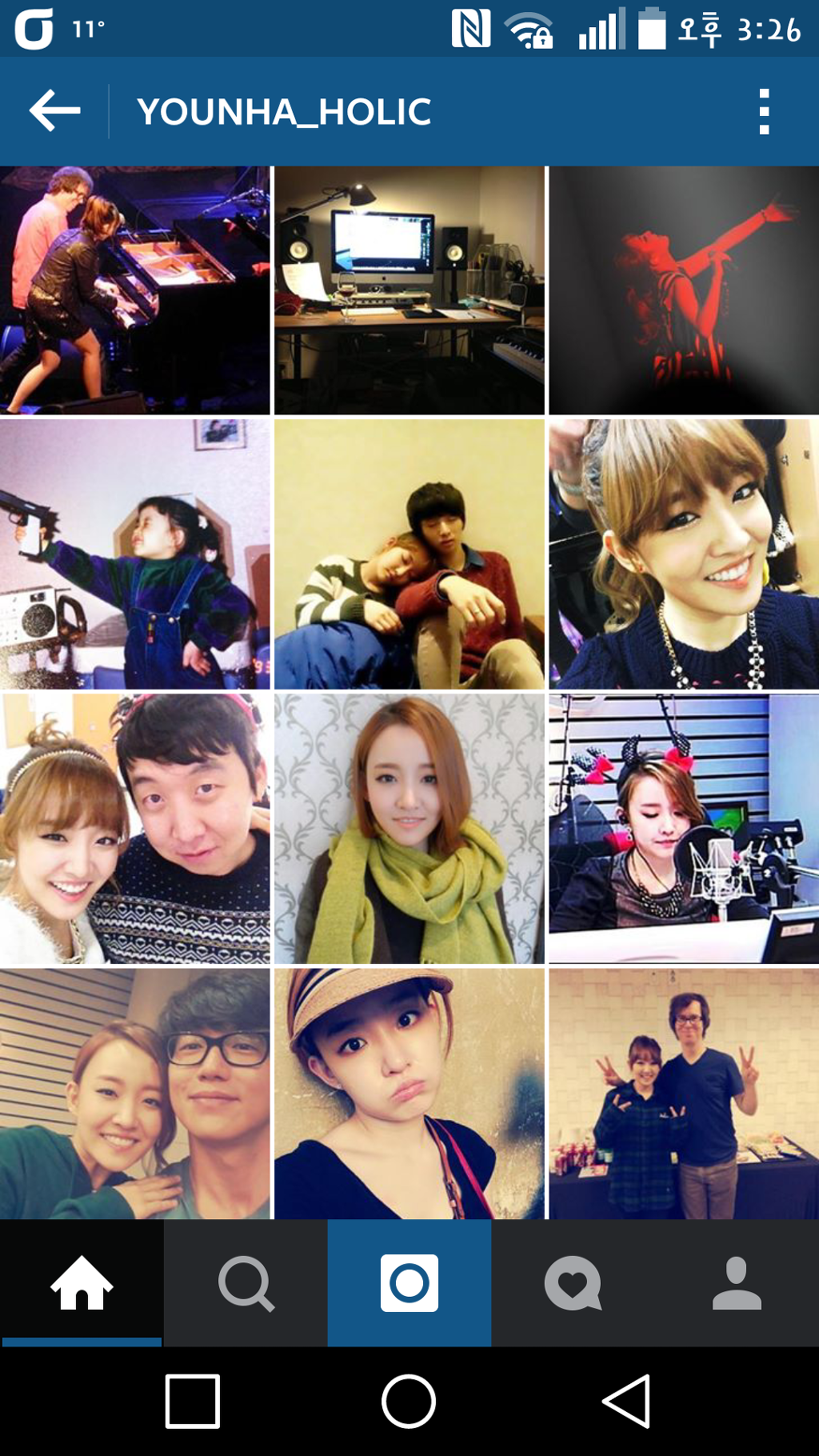Image resolution: width=819 pixels, height=1456 pixels.
Task: Open the camera tab
Action: click(x=409, y=1283)
